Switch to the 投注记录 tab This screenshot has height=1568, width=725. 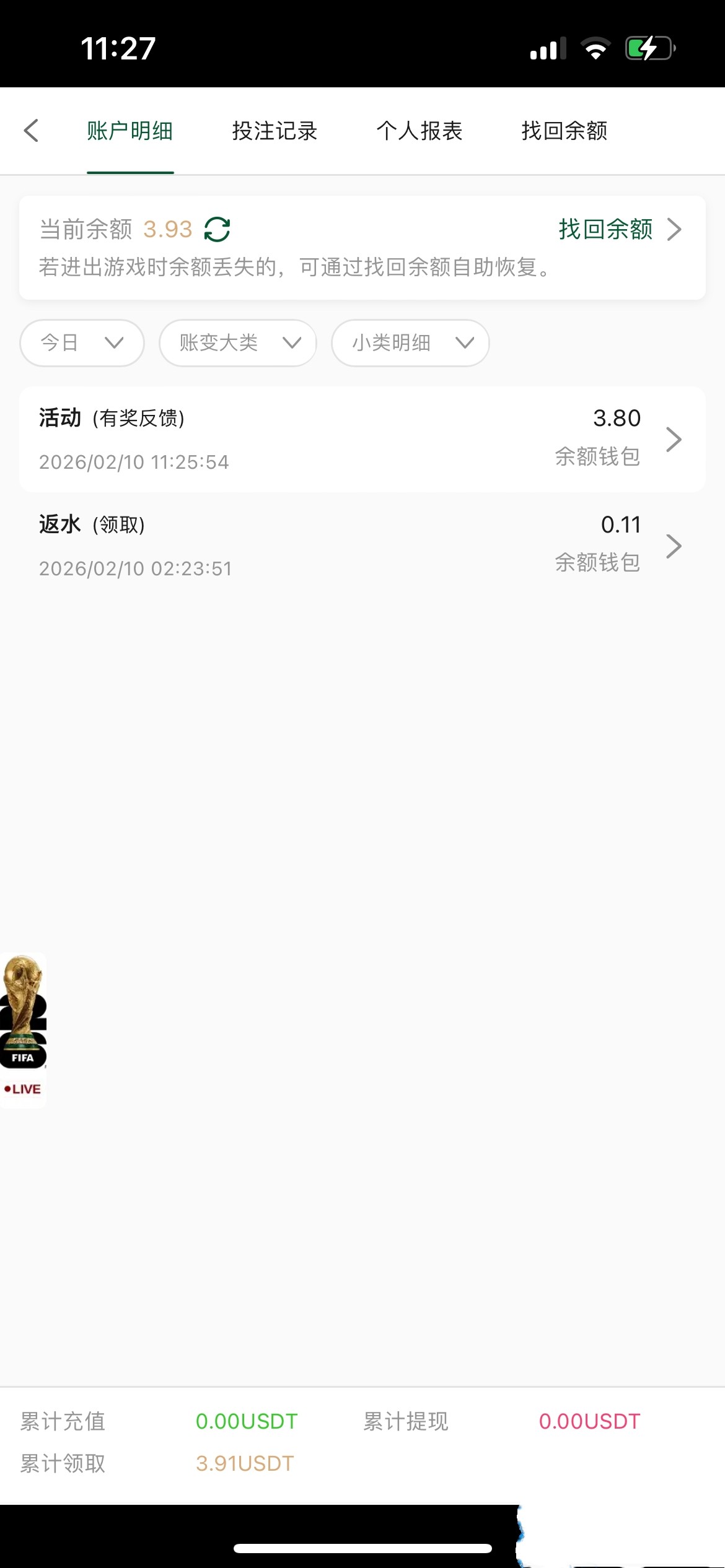(x=275, y=131)
